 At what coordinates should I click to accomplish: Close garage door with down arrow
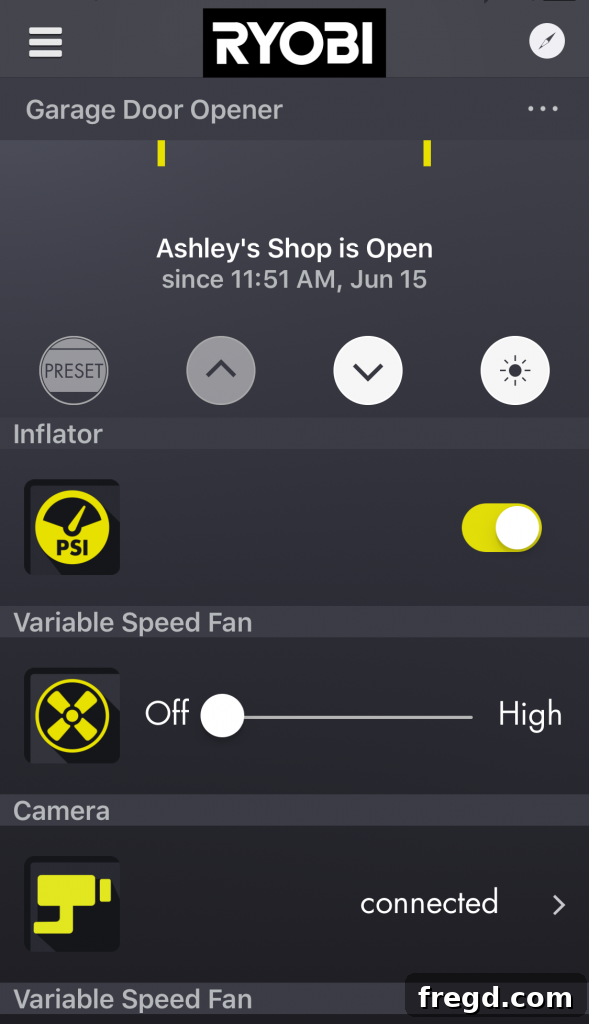[368, 370]
